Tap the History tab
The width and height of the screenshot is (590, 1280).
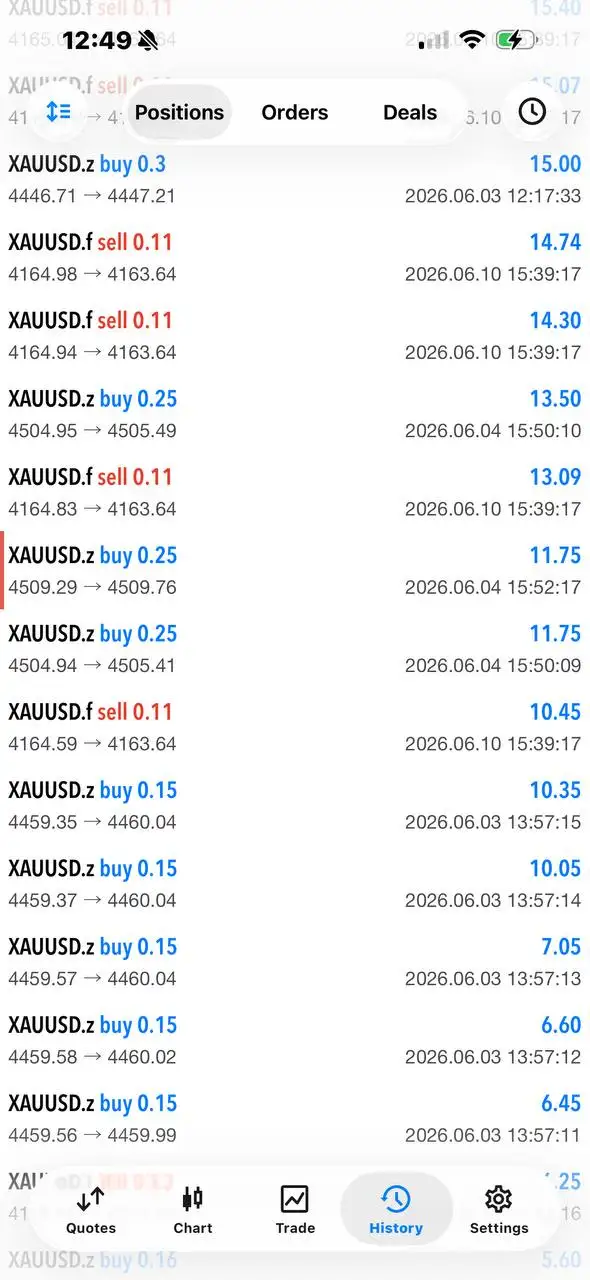(x=396, y=1210)
